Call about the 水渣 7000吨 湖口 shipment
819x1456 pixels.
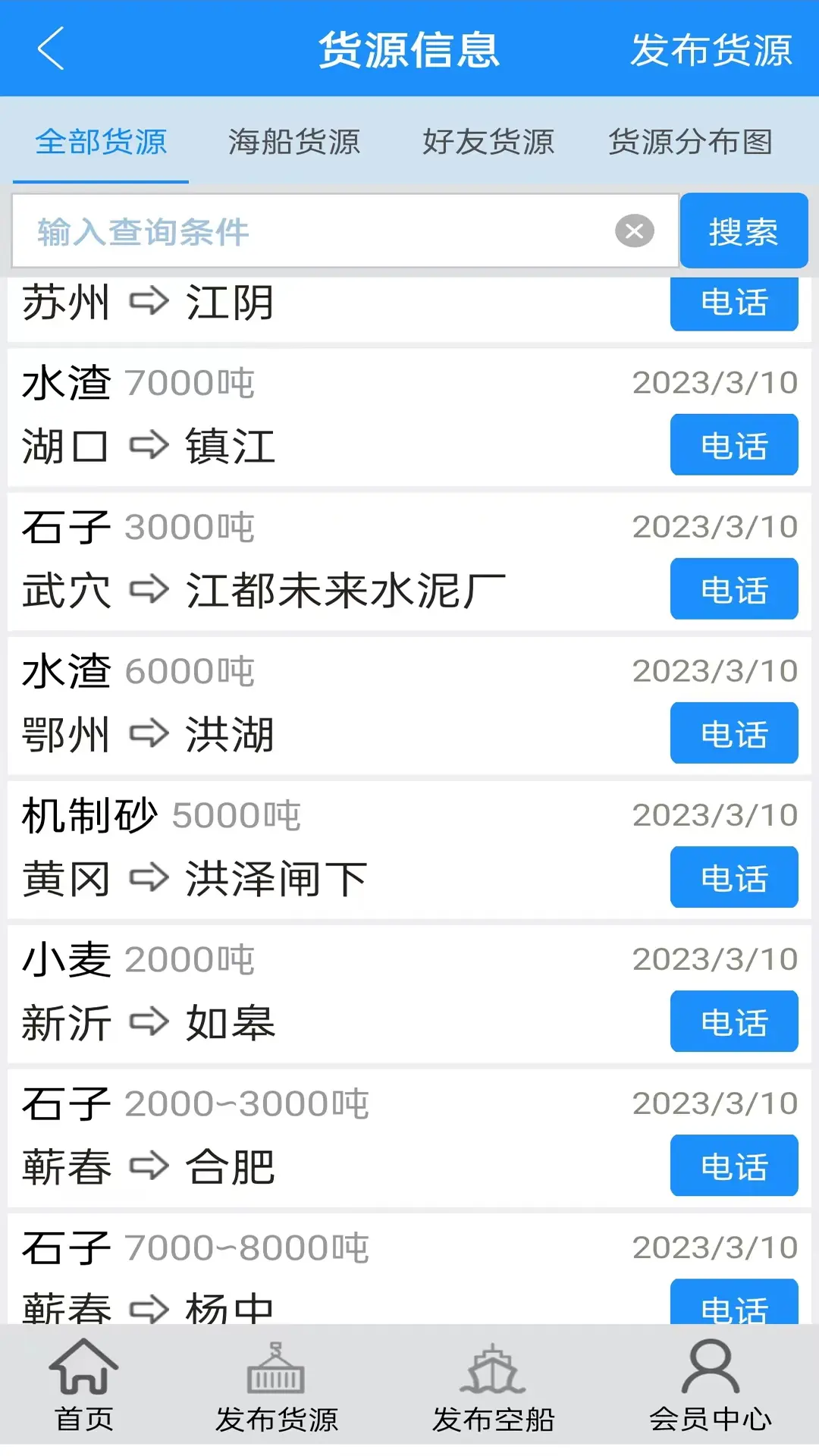(733, 446)
